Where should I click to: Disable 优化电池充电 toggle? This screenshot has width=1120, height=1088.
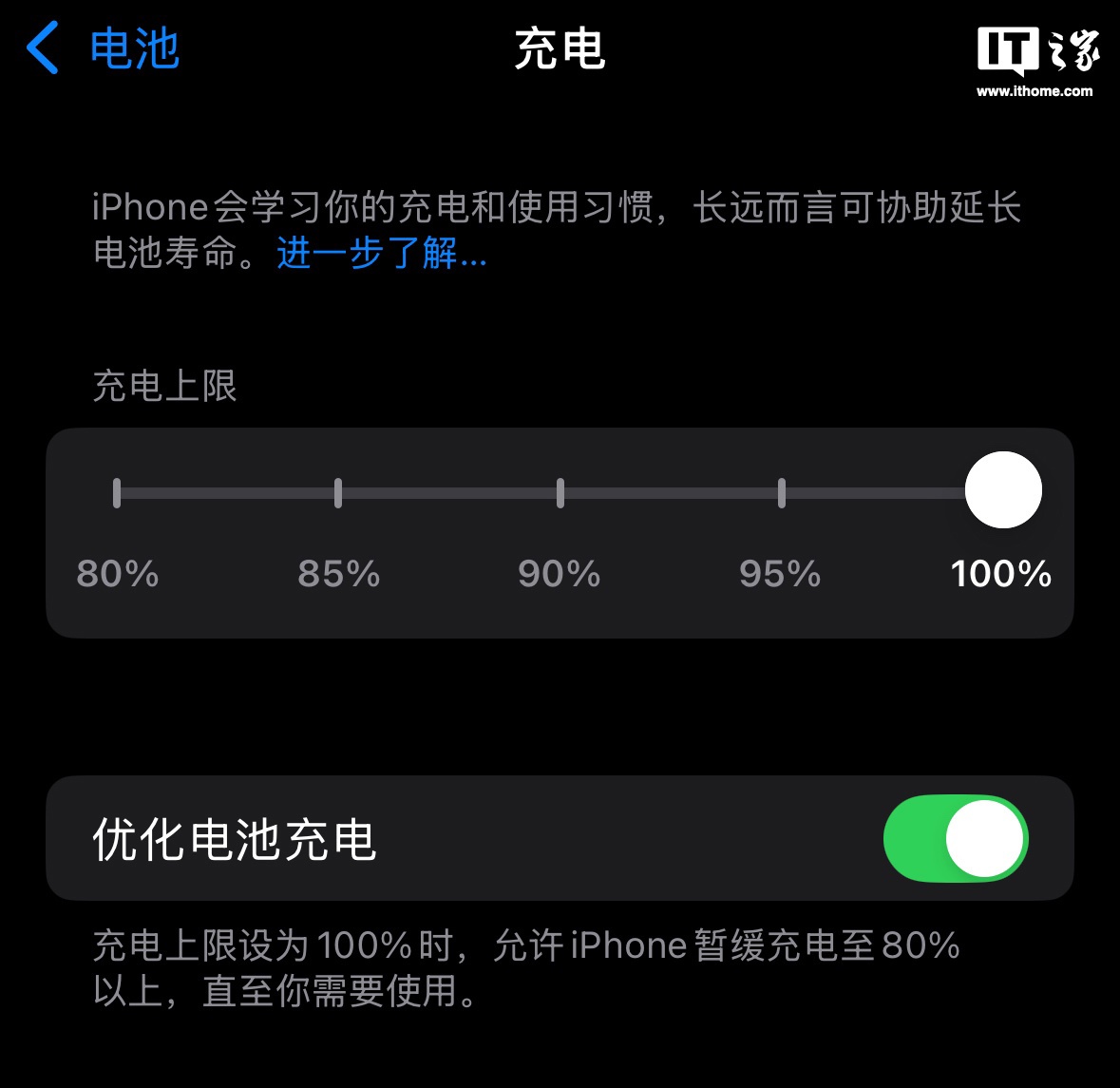(955, 839)
